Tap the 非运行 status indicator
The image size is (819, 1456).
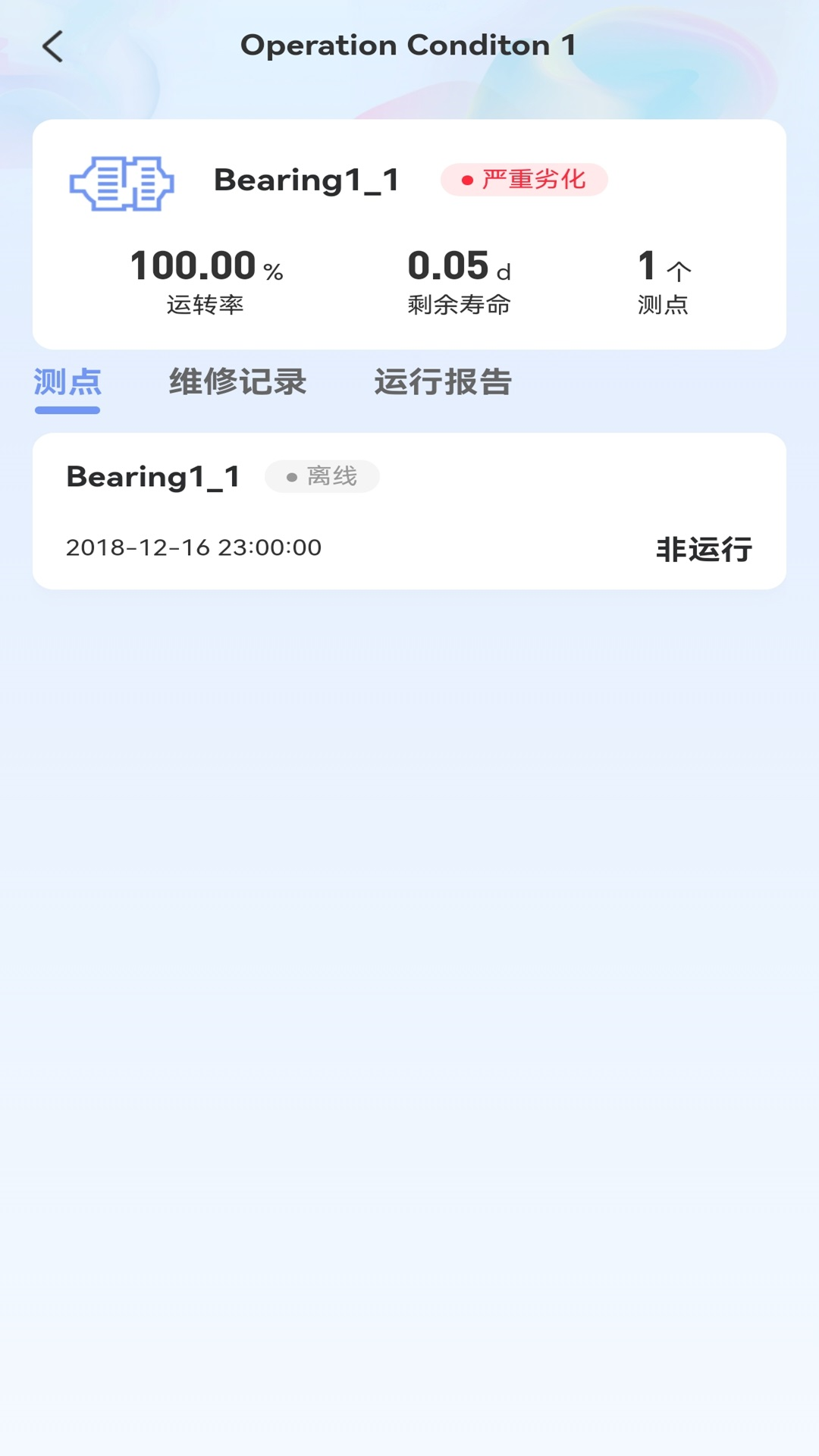[x=704, y=548]
